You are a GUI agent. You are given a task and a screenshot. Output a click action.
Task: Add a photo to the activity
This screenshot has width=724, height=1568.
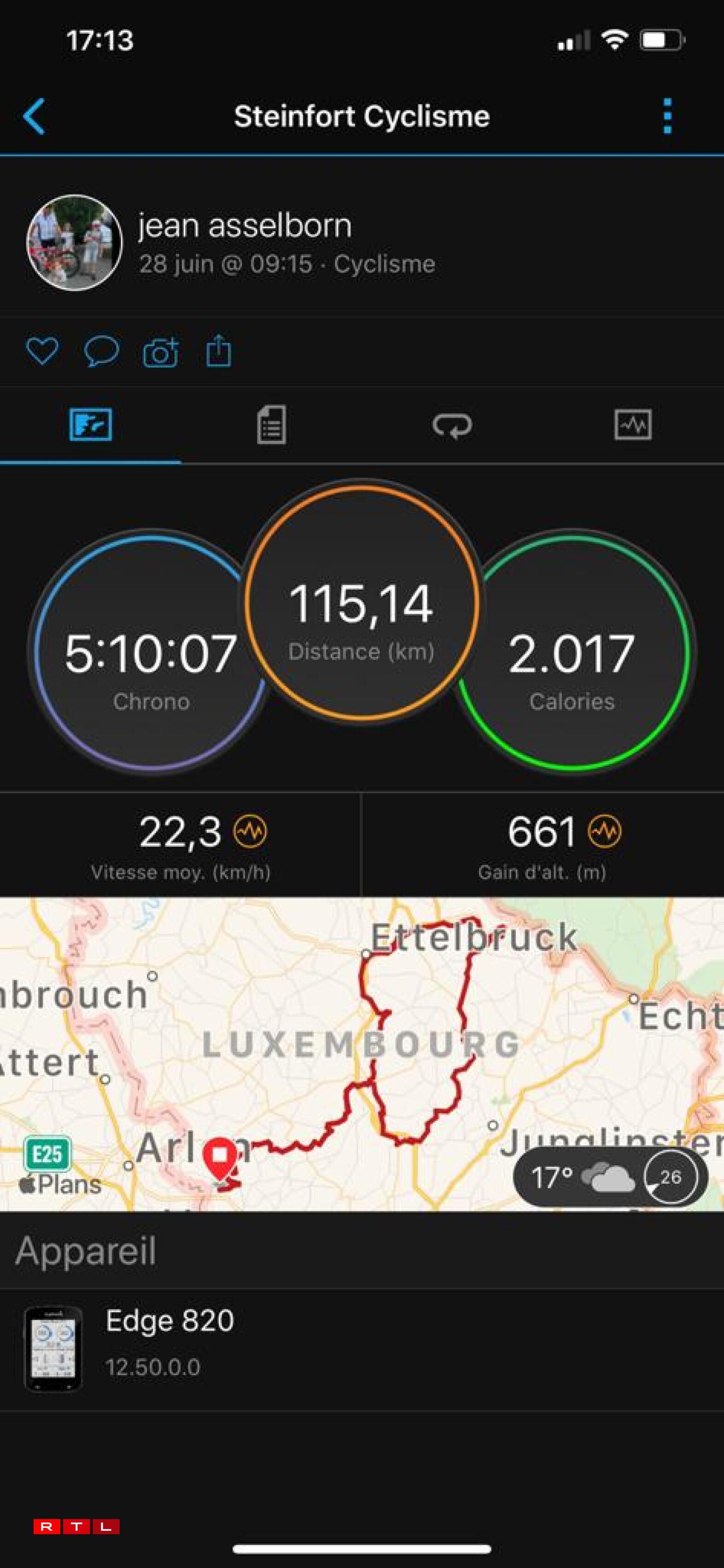coord(161,352)
